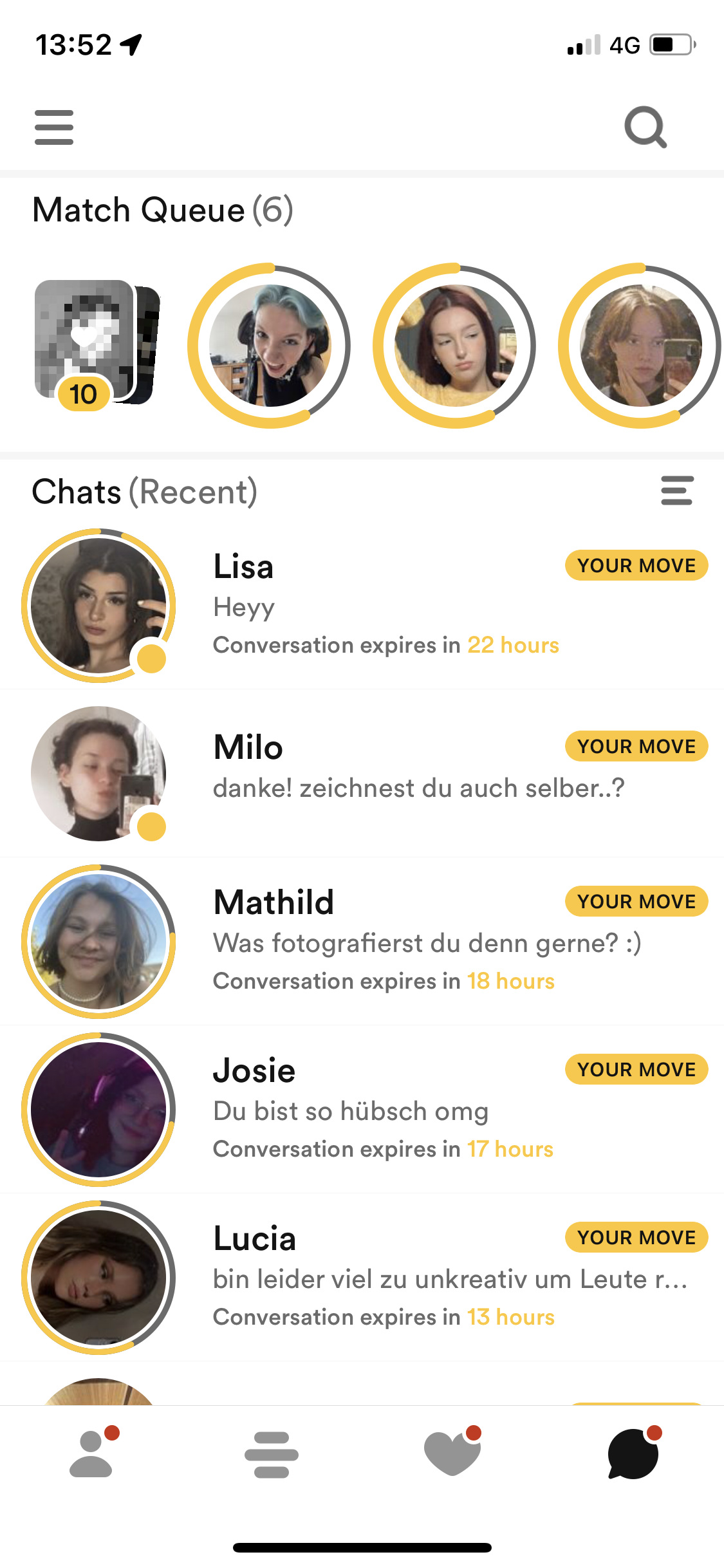Go to the swipe deck tab

272,1455
